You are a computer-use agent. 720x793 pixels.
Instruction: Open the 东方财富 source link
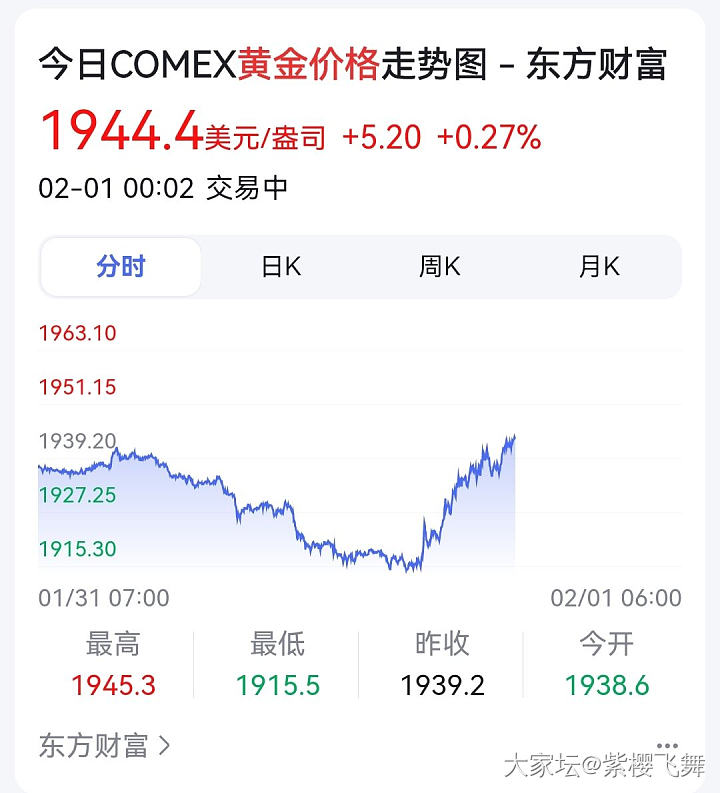pyautogui.click(x=104, y=745)
